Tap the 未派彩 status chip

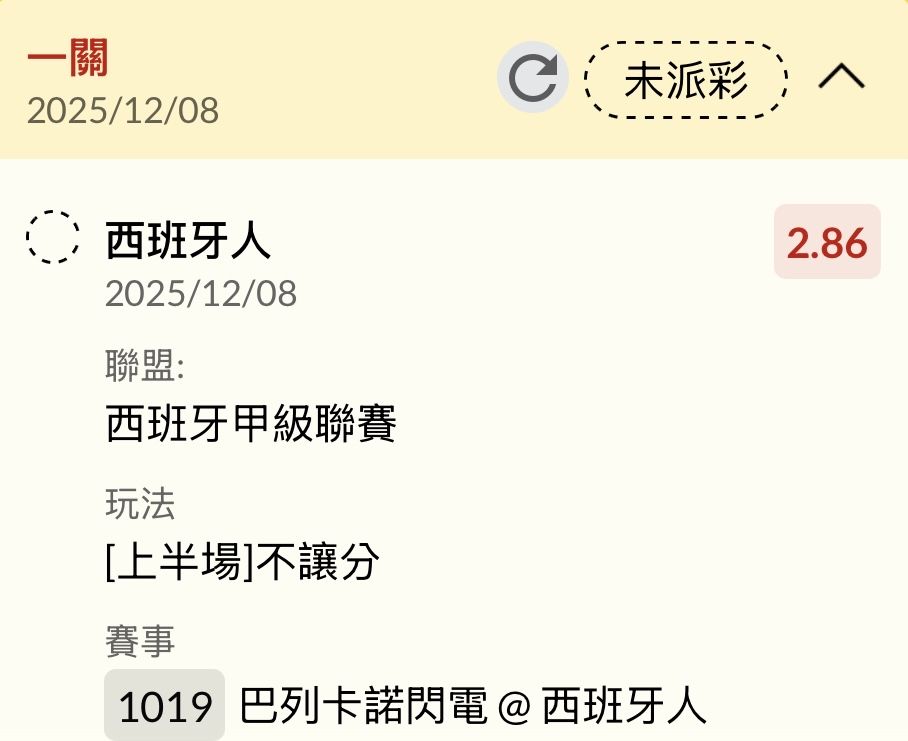[686, 79]
